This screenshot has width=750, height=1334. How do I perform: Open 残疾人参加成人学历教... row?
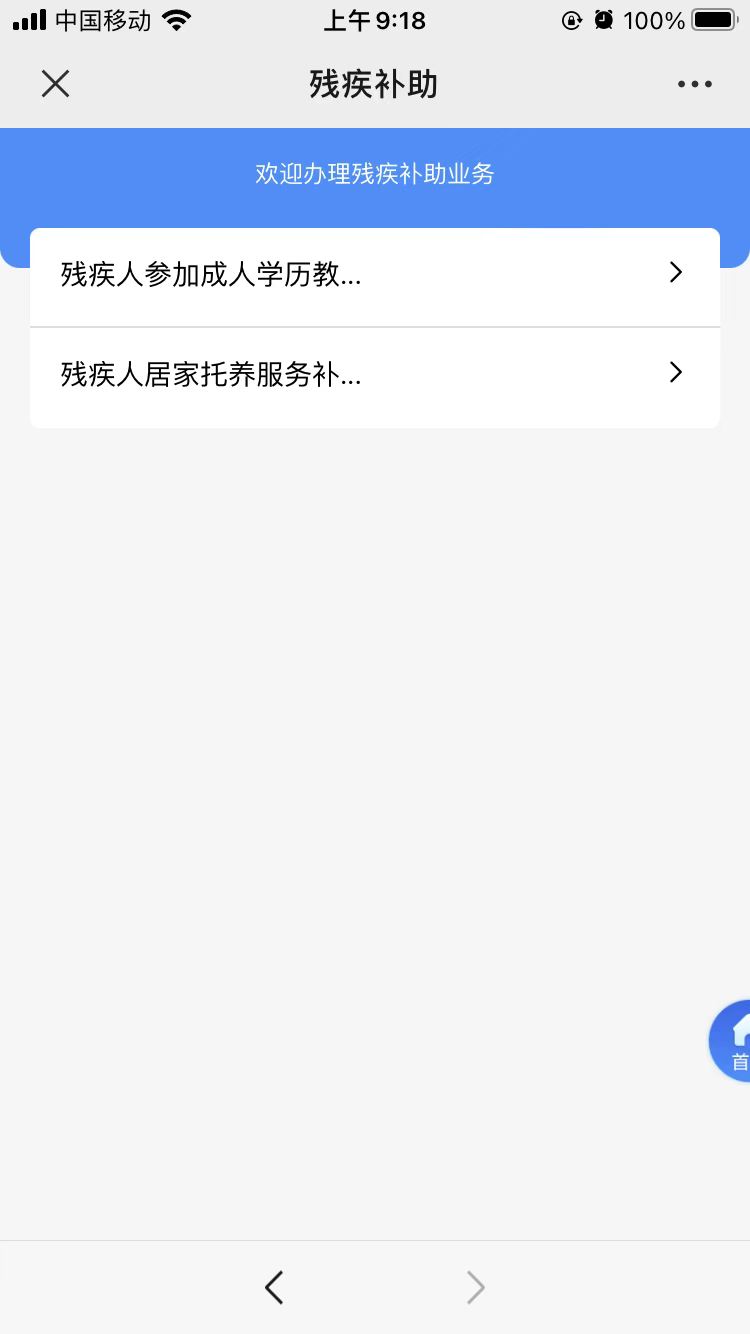375,276
